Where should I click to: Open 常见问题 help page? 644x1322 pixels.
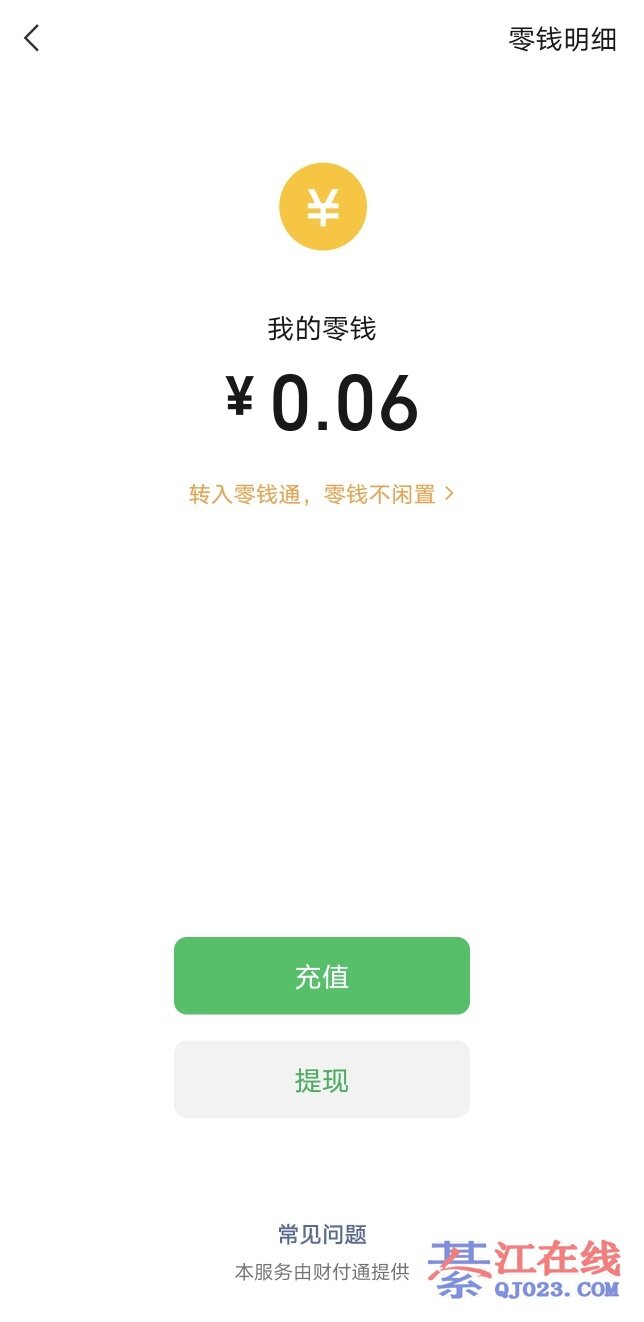pyautogui.click(x=322, y=1235)
